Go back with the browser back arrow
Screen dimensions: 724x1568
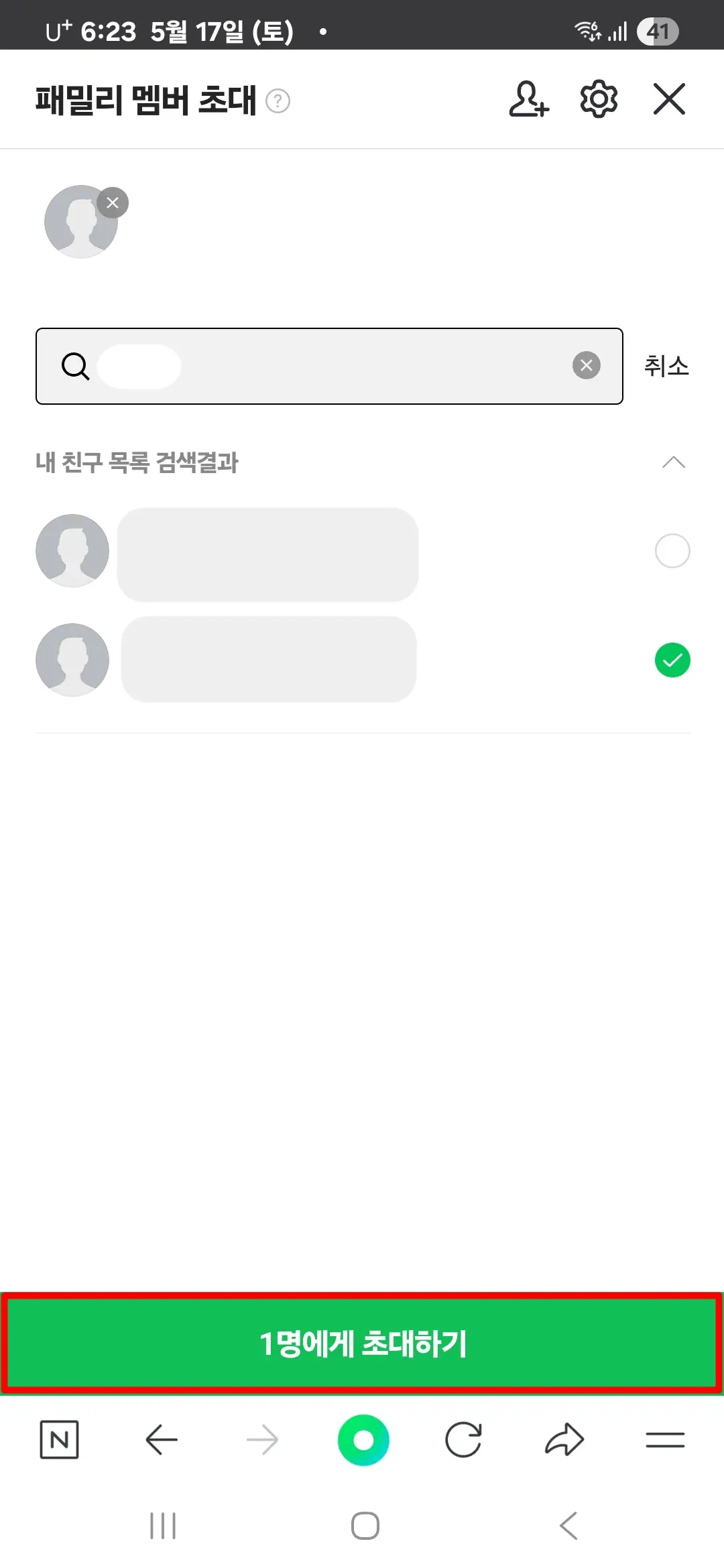pyautogui.click(x=162, y=1441)
